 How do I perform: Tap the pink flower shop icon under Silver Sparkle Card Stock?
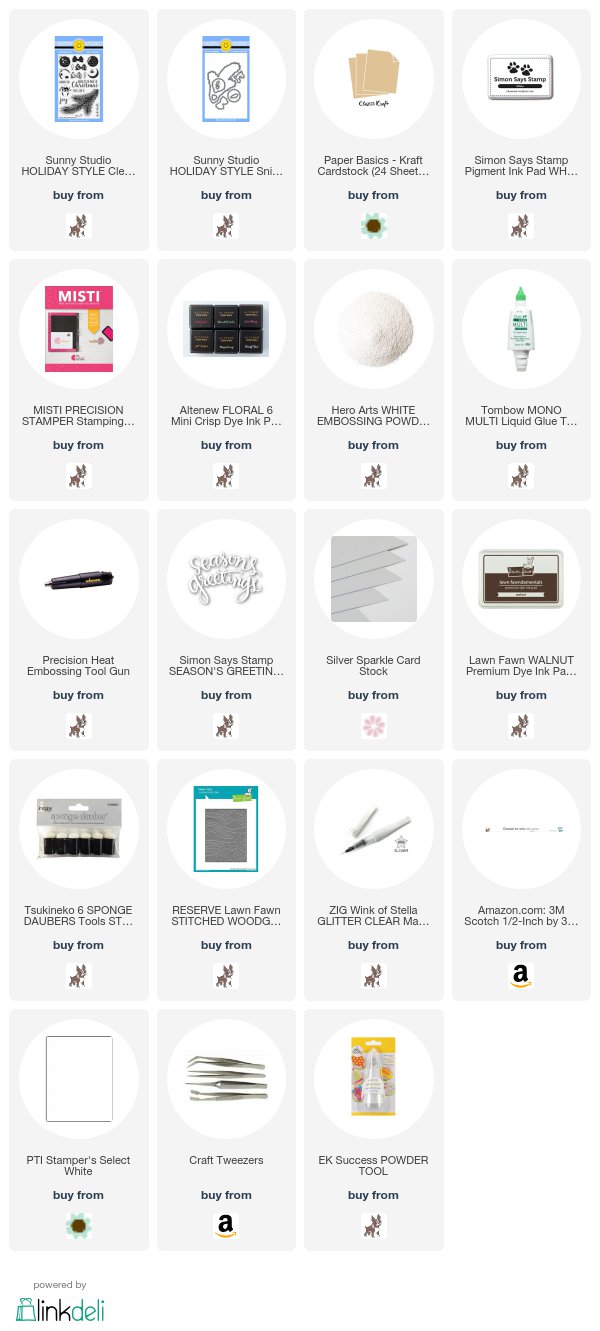[x=373, y=725]
